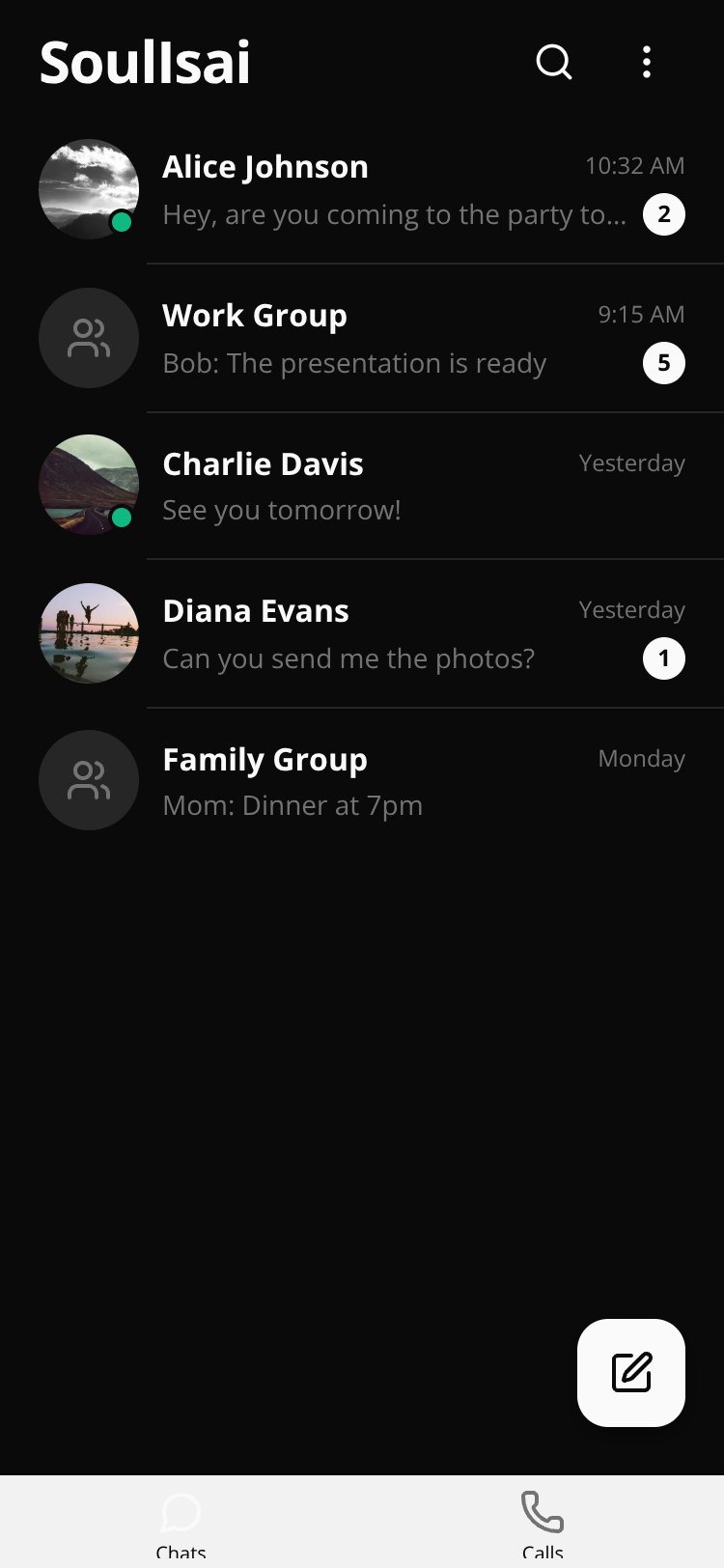This screenshot has height=1568, width=724.
Task: Open the chat with Charlie Davis
Action: pyautogui.click(x=362, y=487)
